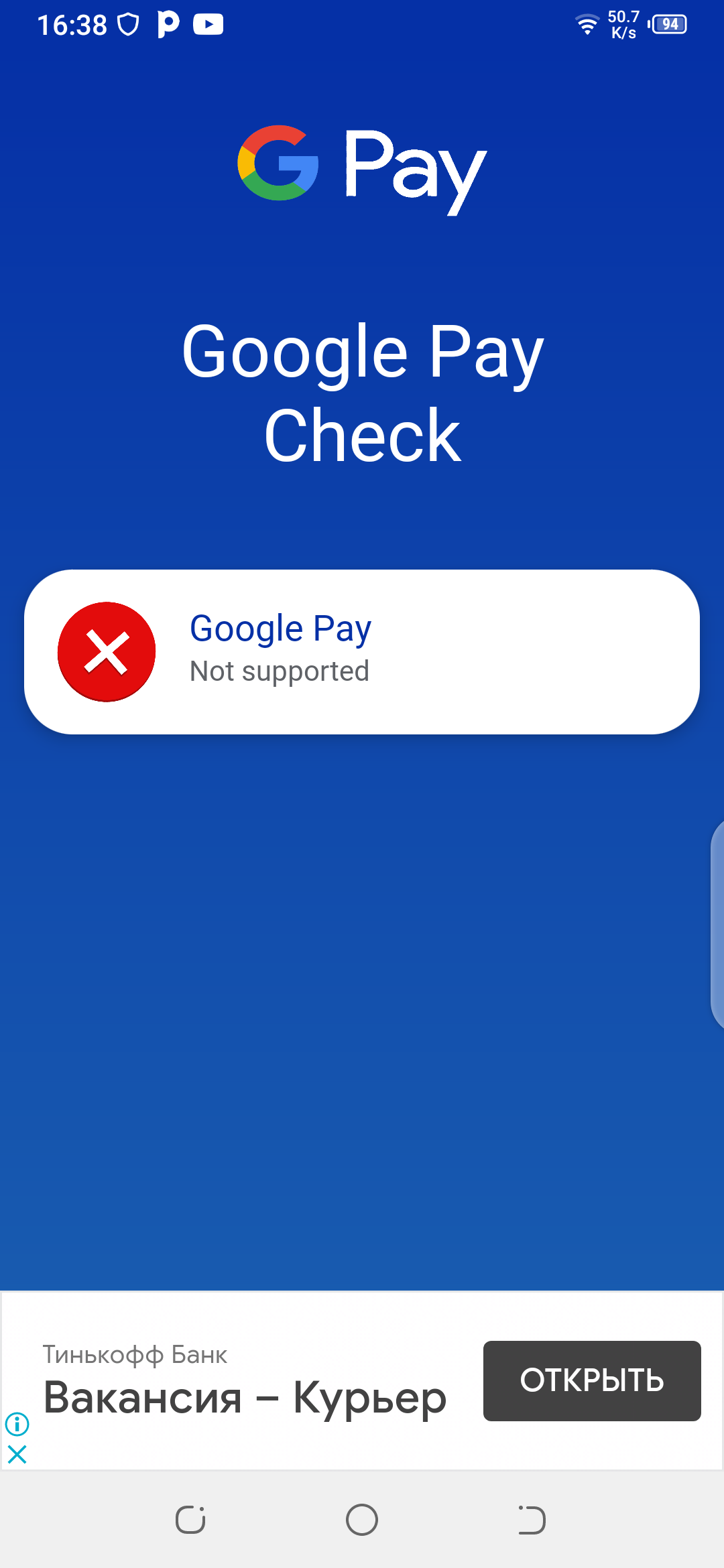Go to the home screen
Image resolution: width=724 pixels, height=1568 pixels.
tap(362, 1519)
